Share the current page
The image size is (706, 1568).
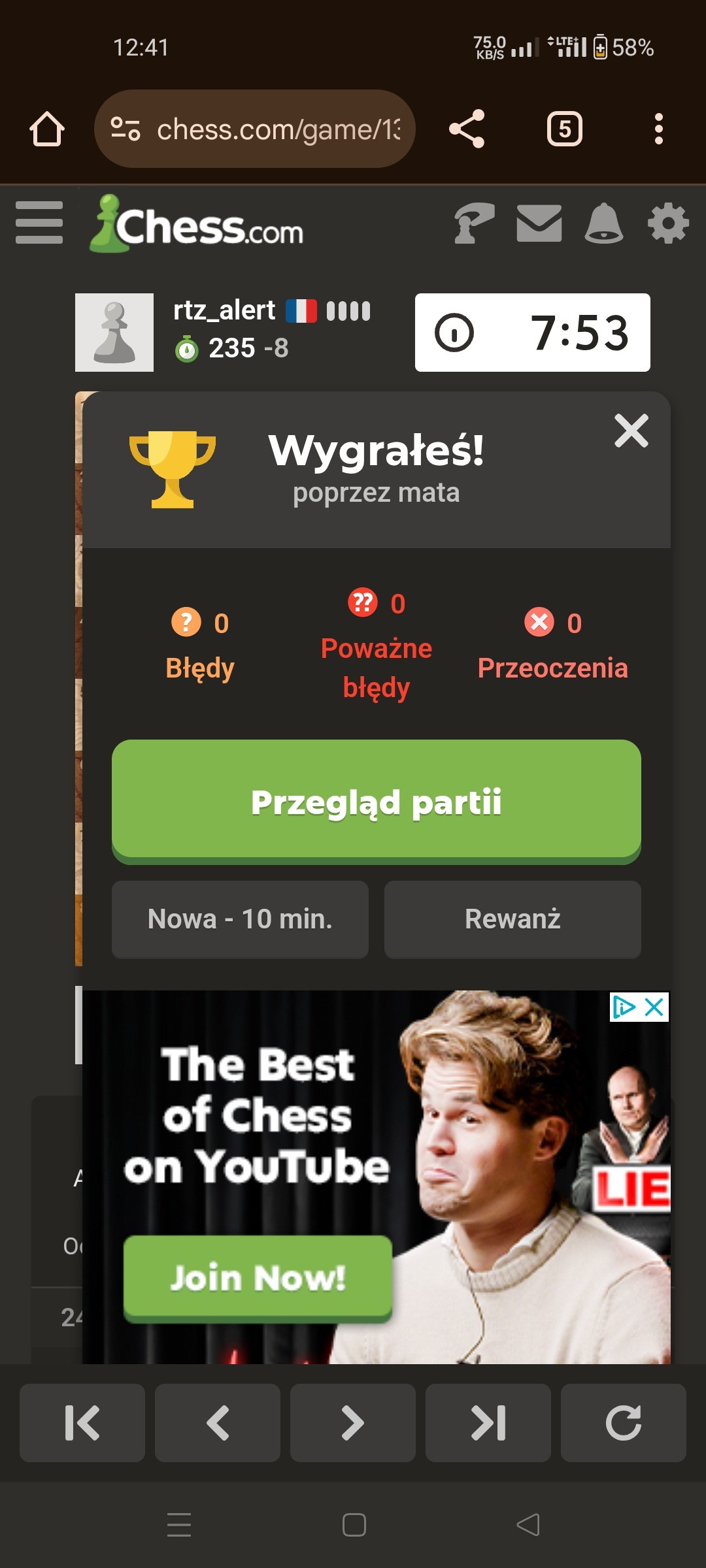pyautogui.click(x=467, y=129)
